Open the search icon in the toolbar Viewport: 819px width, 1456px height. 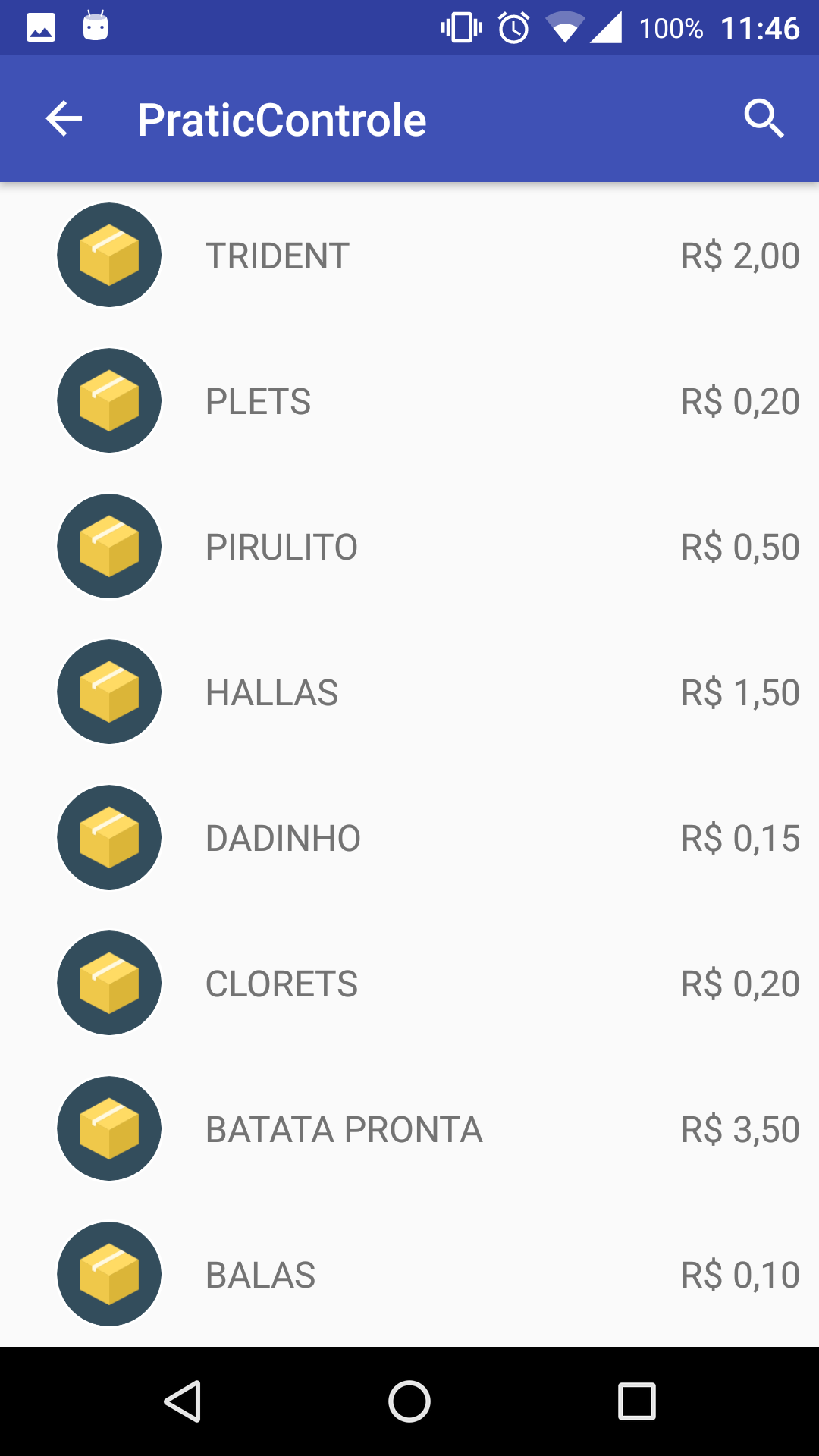pyautogui.click(x=764, y=118)
